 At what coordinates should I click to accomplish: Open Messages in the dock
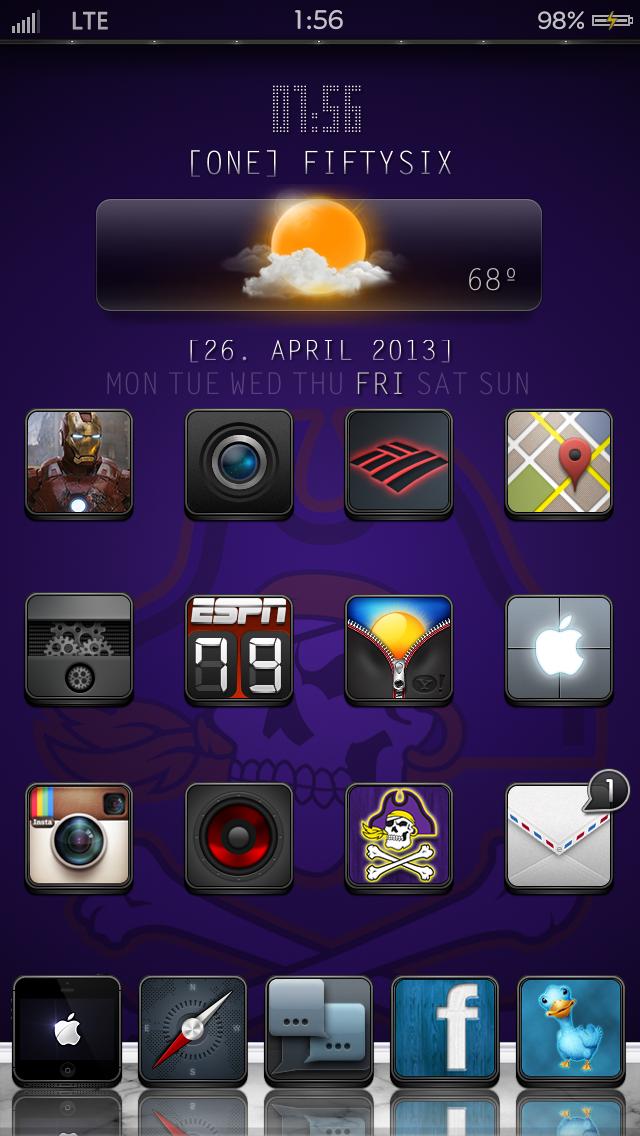coord(319,1030)
